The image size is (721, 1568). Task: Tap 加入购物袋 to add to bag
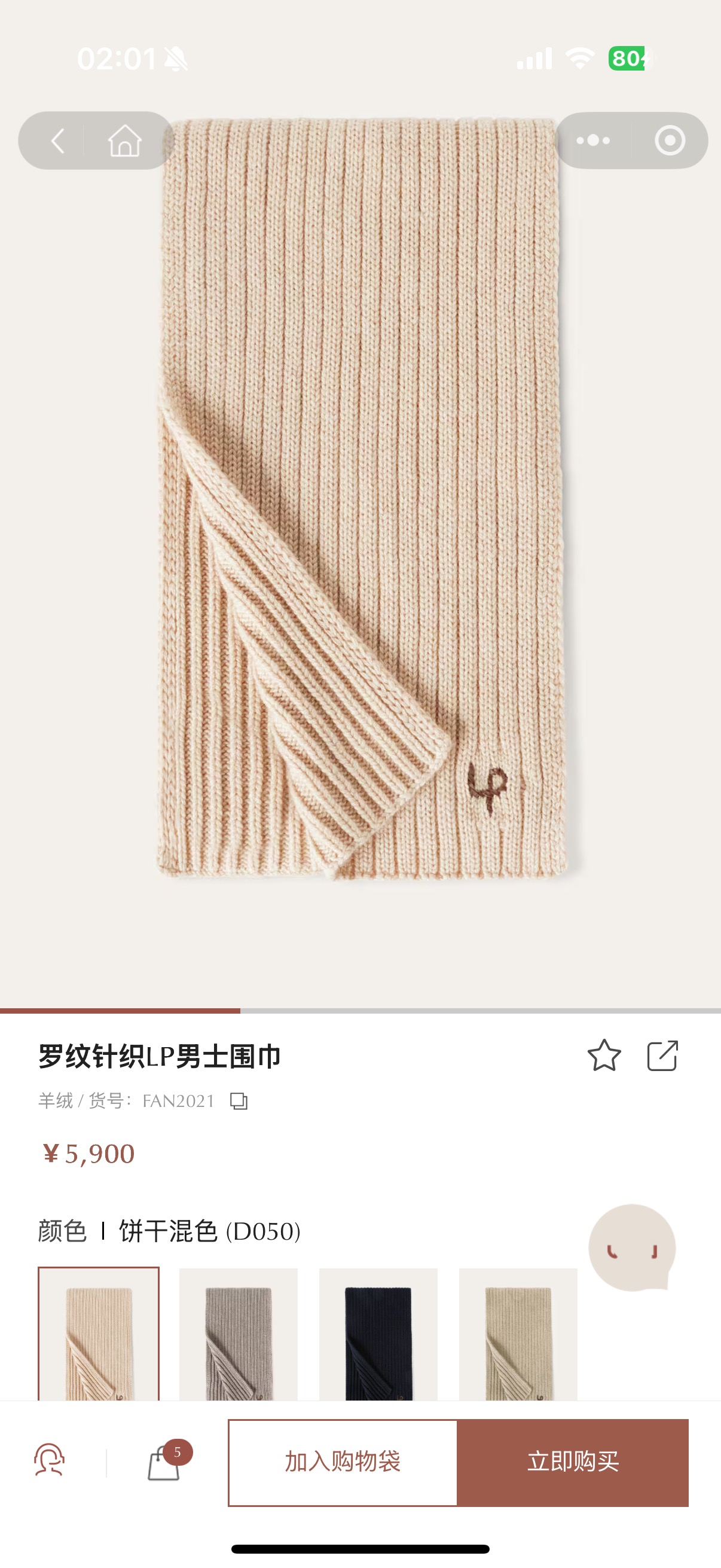[x=343, y=1462]
